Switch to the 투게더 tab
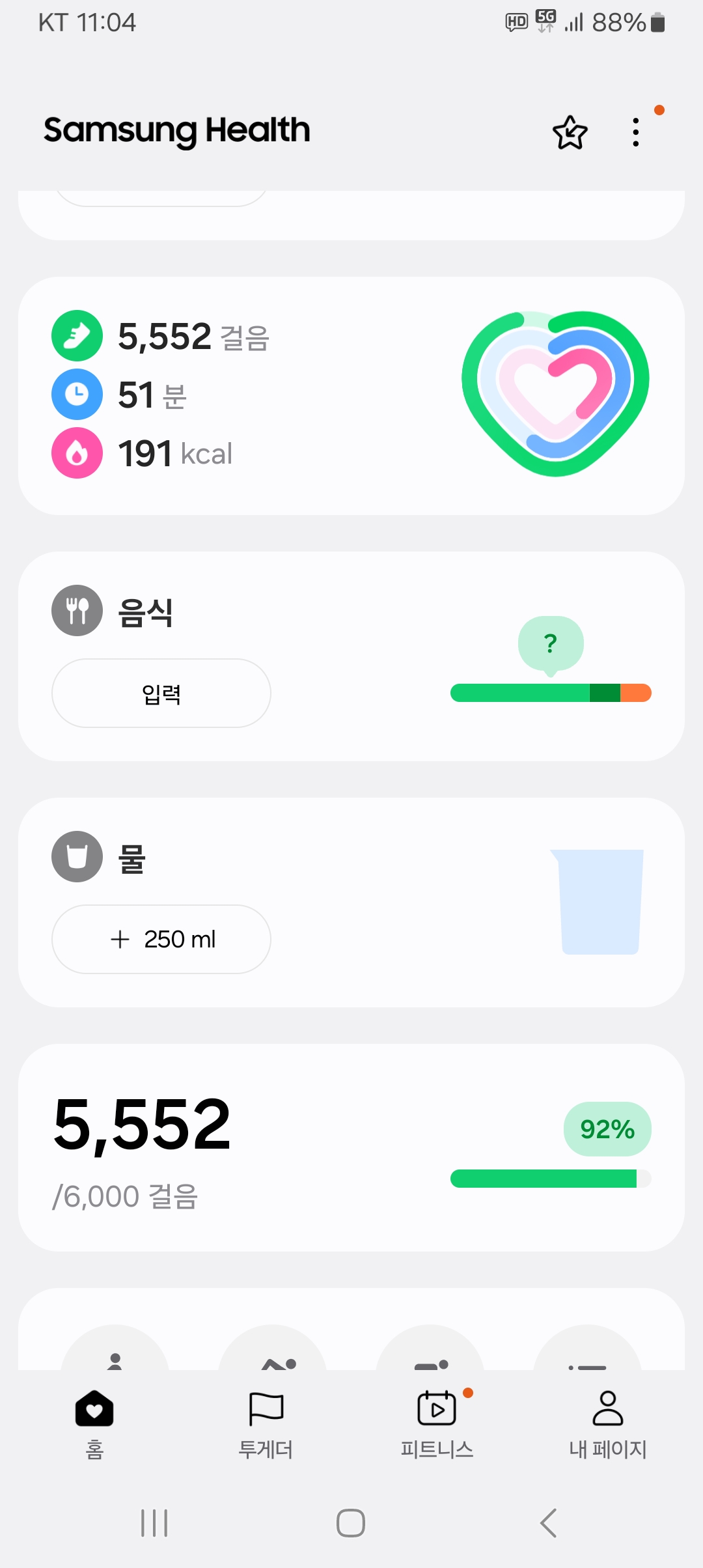The image size is (703, 1568). 266,1421
